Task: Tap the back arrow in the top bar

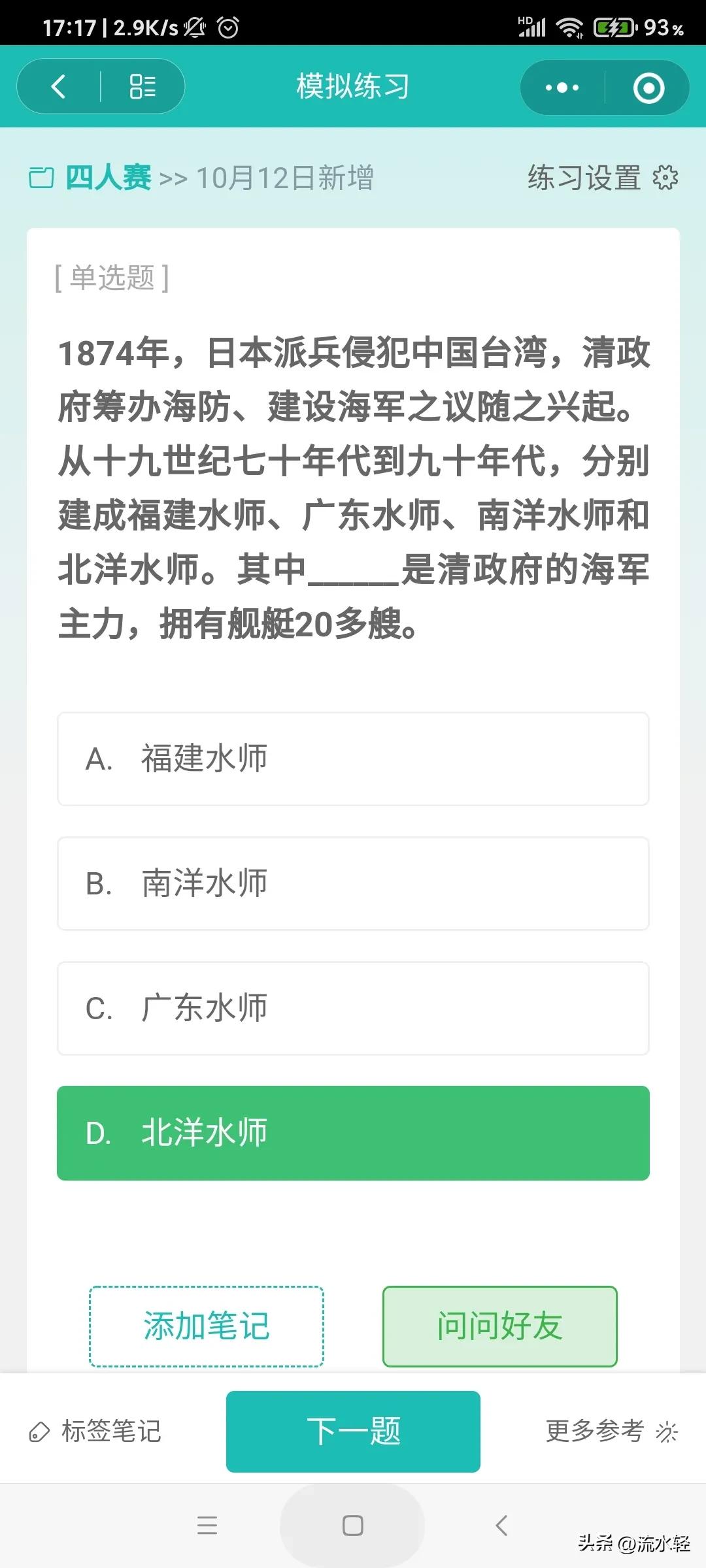Action: [58, 86]
